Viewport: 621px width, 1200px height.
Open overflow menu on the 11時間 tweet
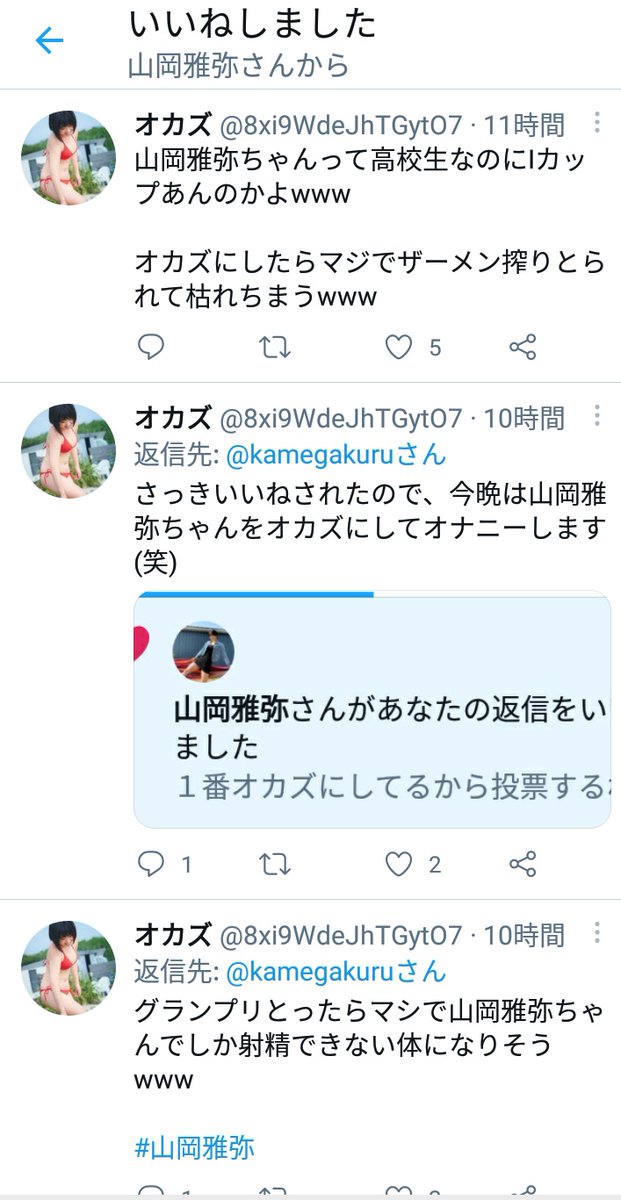pyautogui.click(x=597, y=123)
